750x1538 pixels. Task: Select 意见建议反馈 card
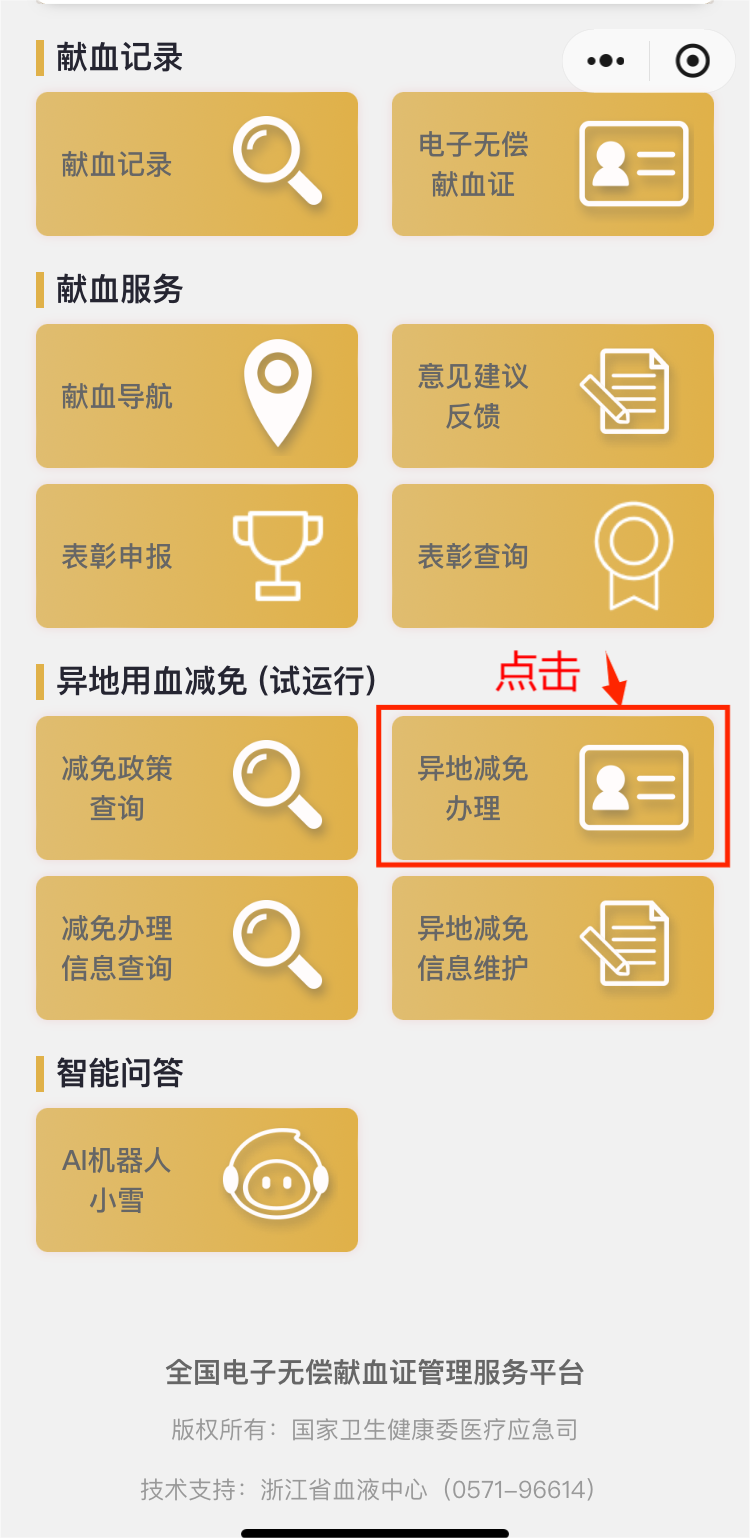tap(552, 396)
